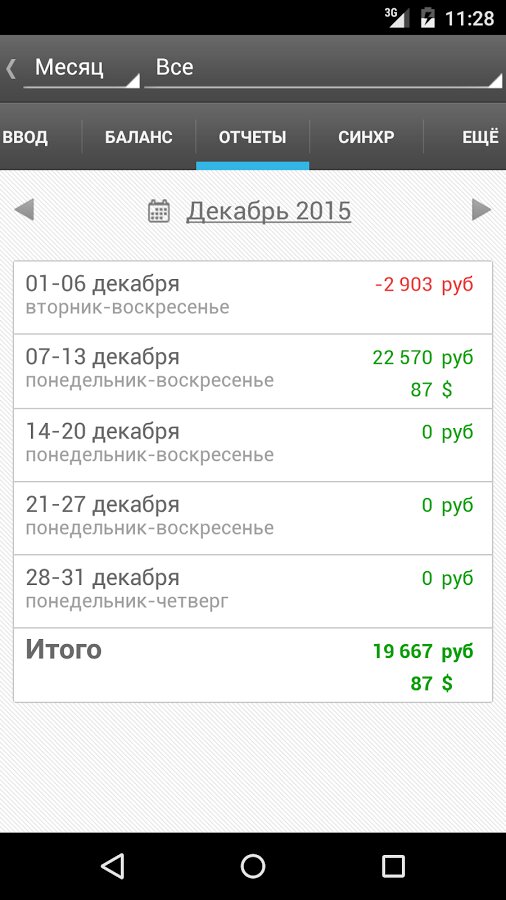
Task: Select the ОТЧЕТЫ tab
Action: click(x=252, y=137)
